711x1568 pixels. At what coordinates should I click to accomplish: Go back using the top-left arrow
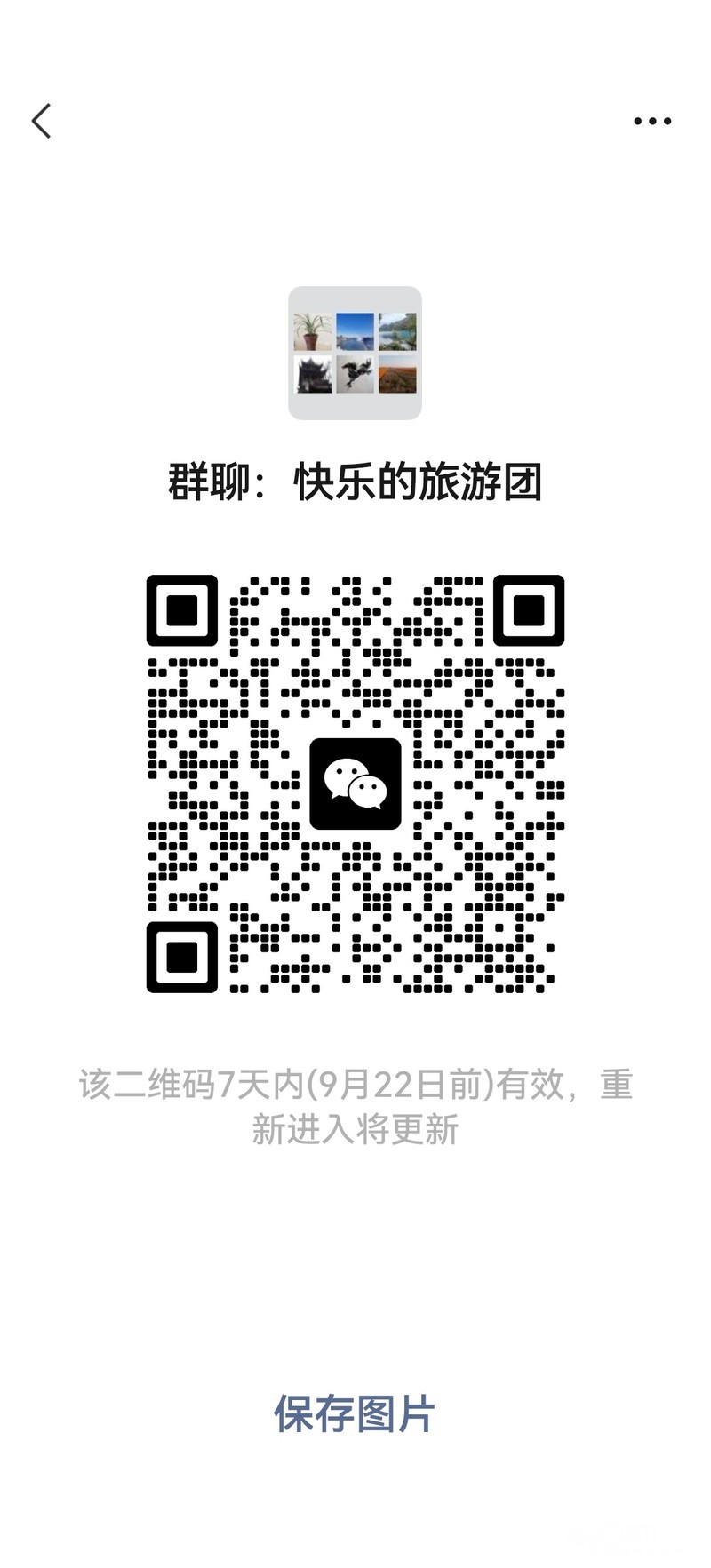coord(41,121)
